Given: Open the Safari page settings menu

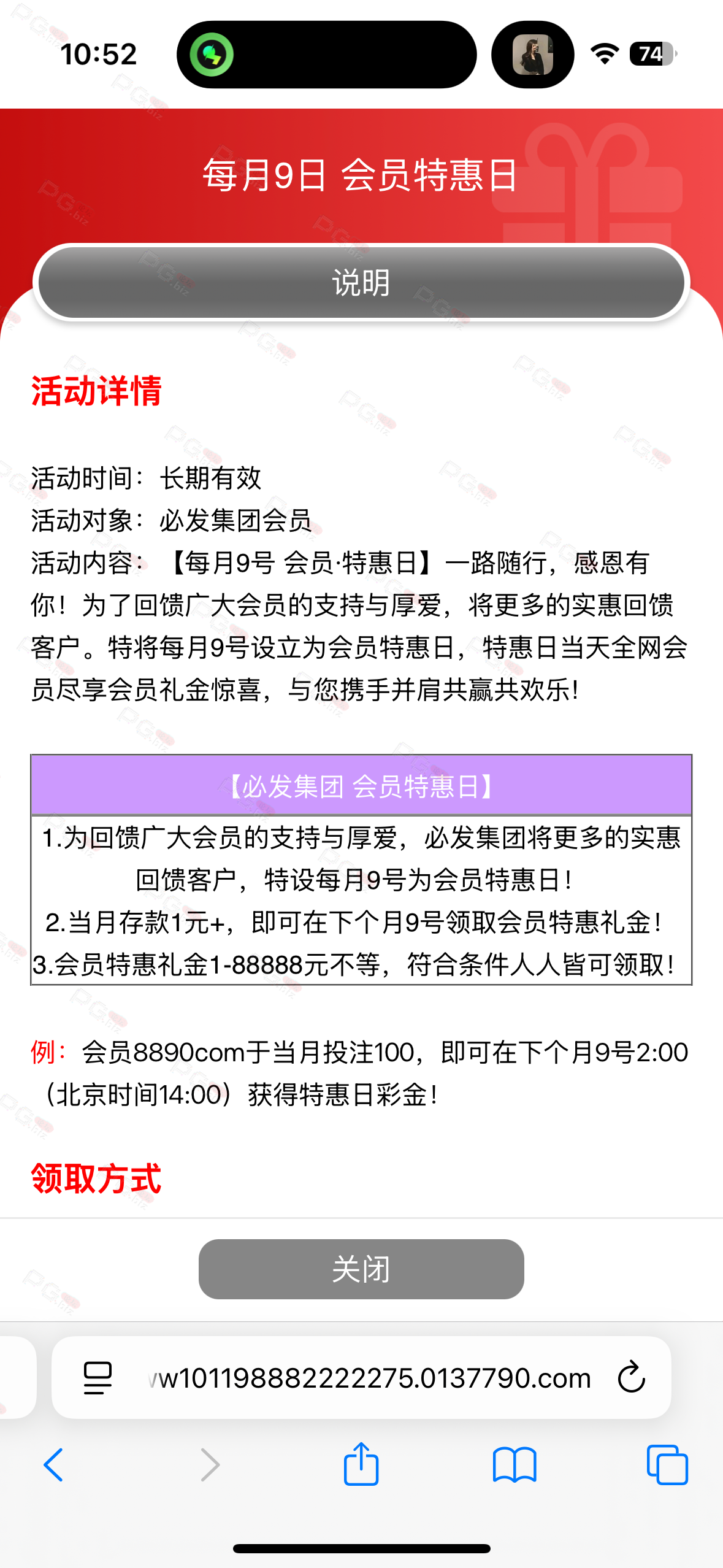Looking at the screenshot, I should click(98, 1378).
